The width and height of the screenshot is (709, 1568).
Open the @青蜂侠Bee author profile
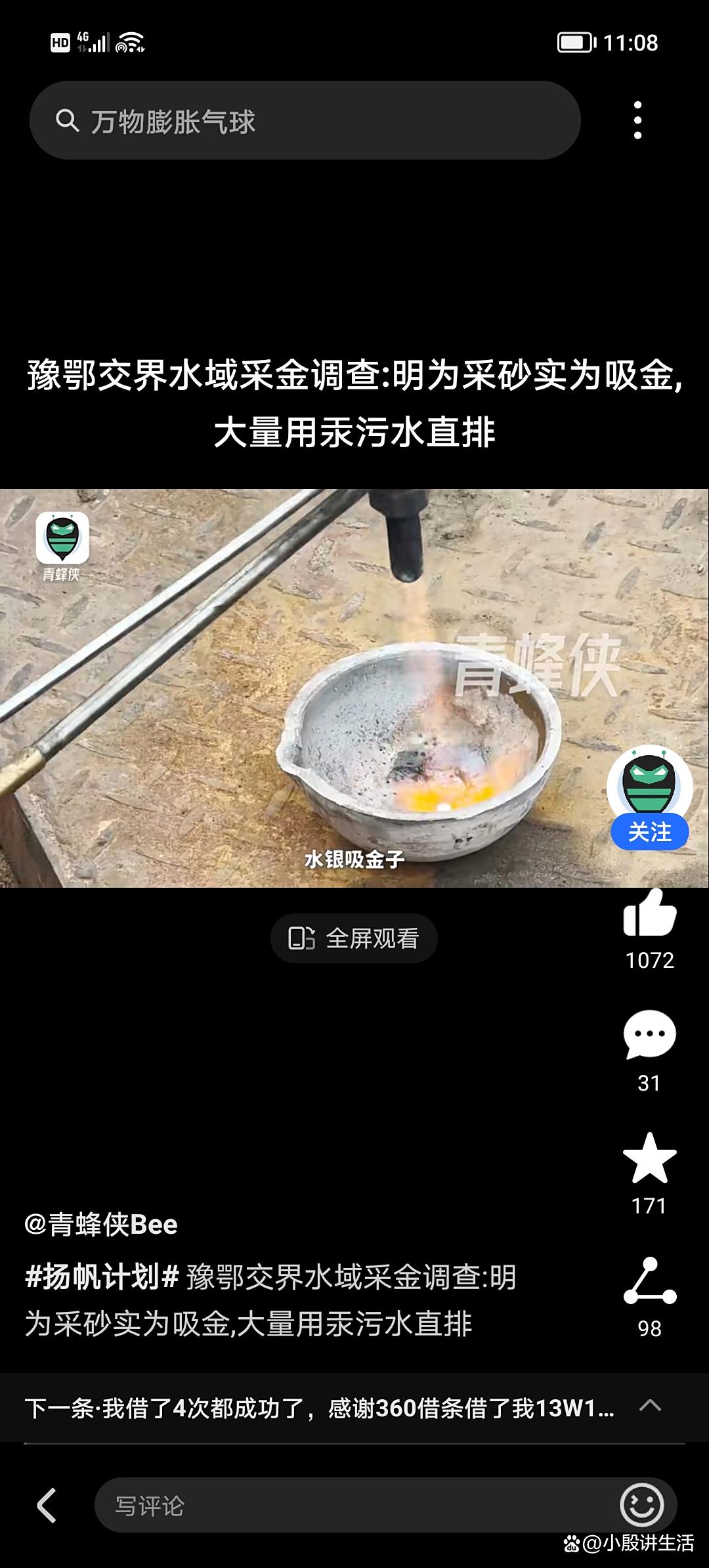101,1225
